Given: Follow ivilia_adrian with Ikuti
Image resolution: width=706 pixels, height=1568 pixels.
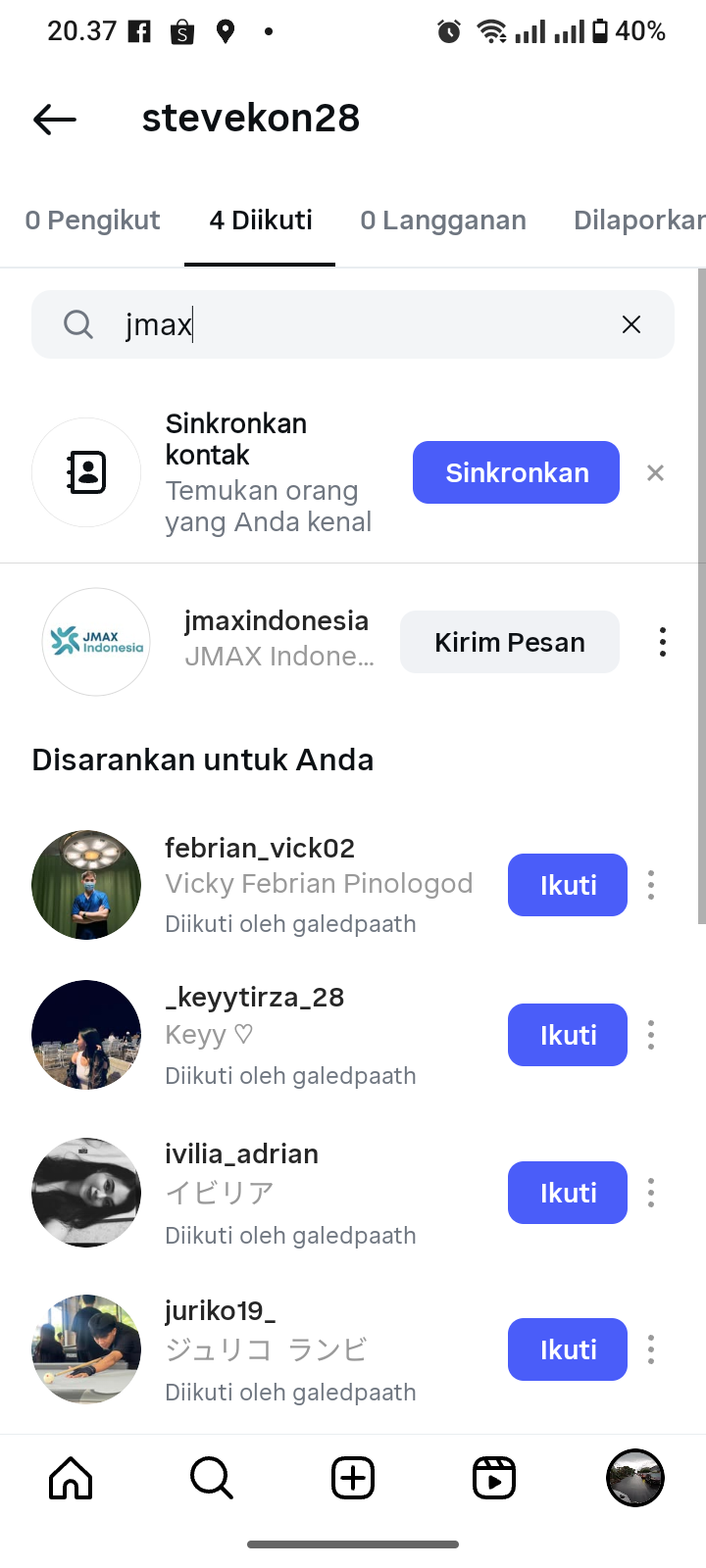Looking at the screenshot, I should coord(568,1193).
